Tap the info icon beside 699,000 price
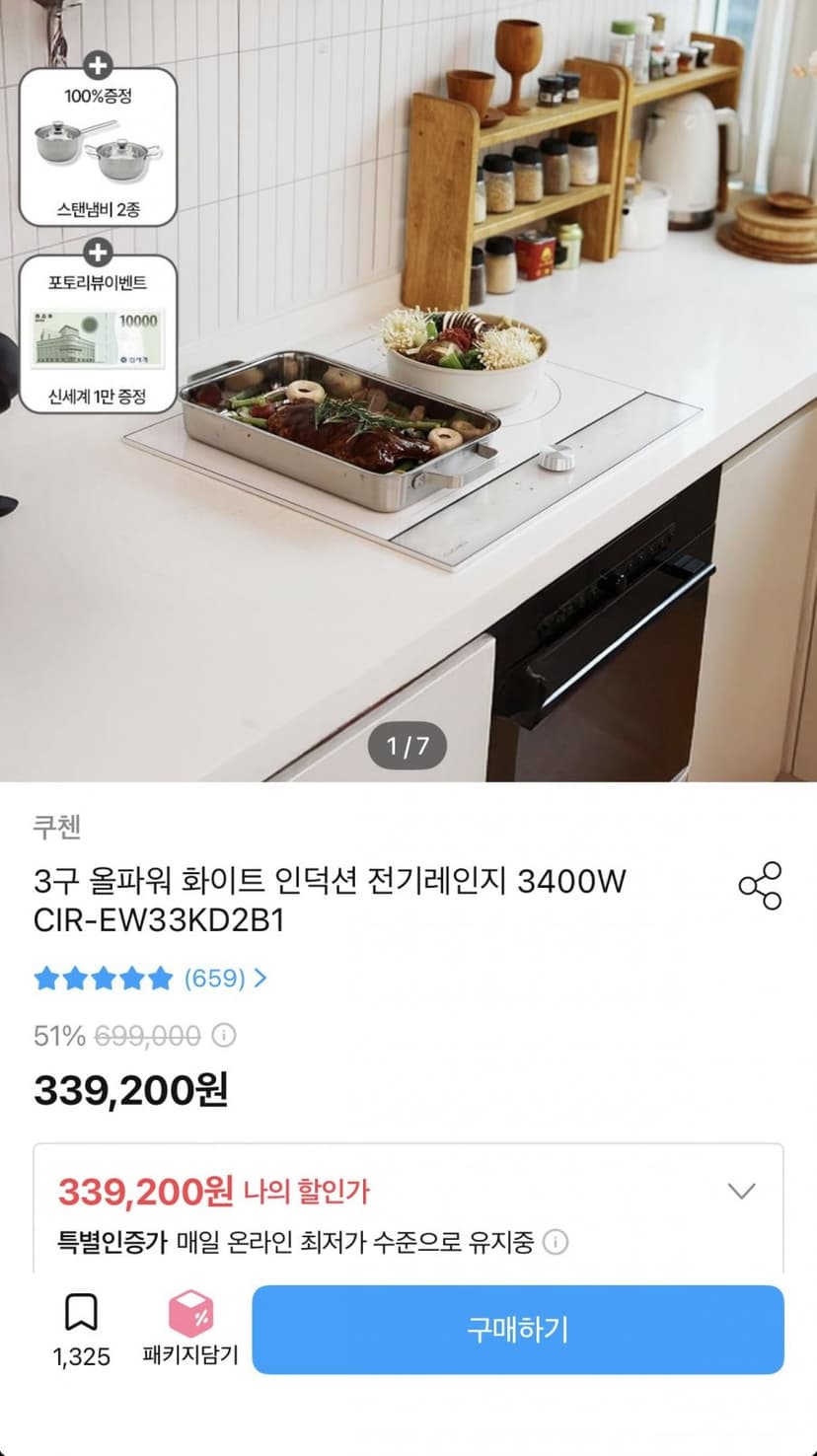817x1456 pixels. click(225, 1036)
